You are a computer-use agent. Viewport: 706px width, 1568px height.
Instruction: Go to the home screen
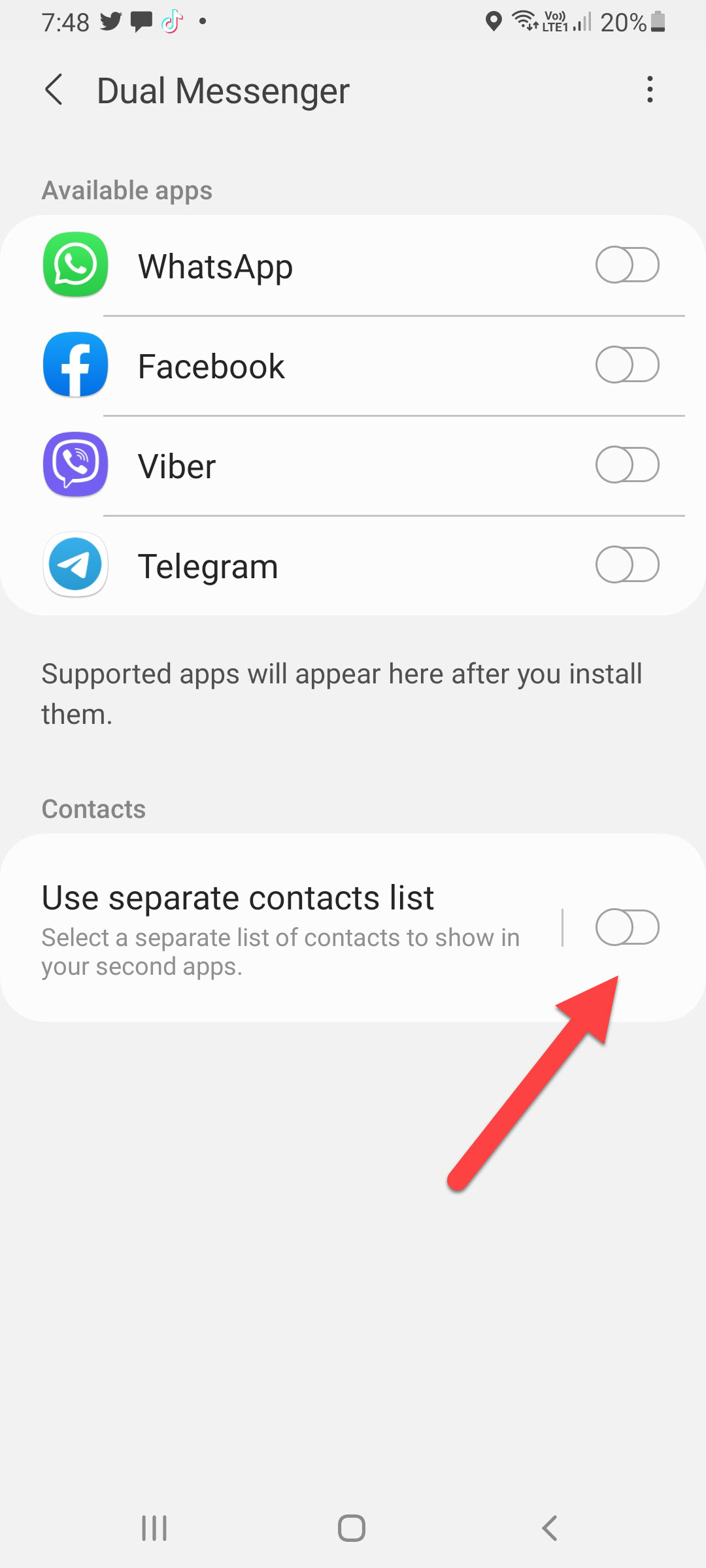click(x=352, y=1528)
